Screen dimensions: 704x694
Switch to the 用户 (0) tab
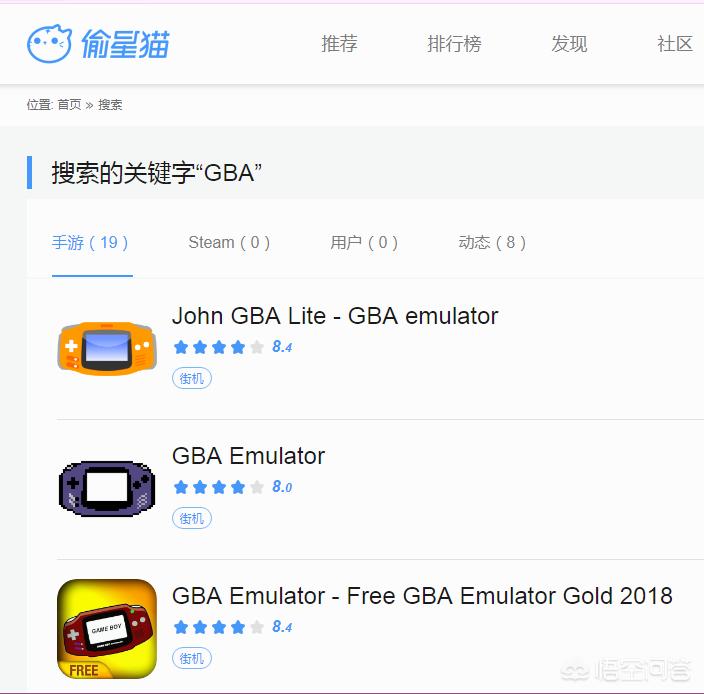(364, 242)
